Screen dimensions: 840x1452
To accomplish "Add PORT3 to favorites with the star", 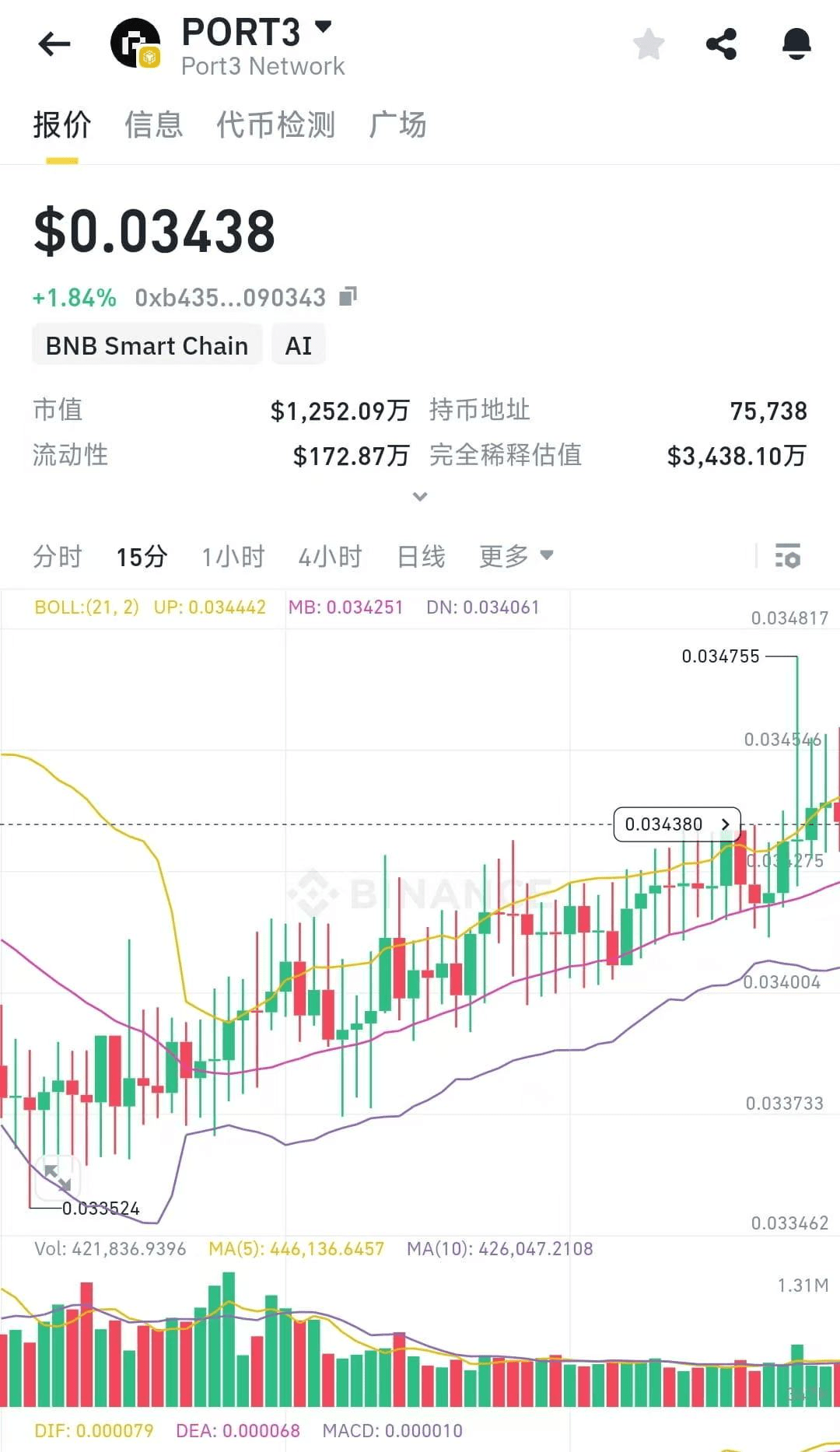I will point(648,44).
